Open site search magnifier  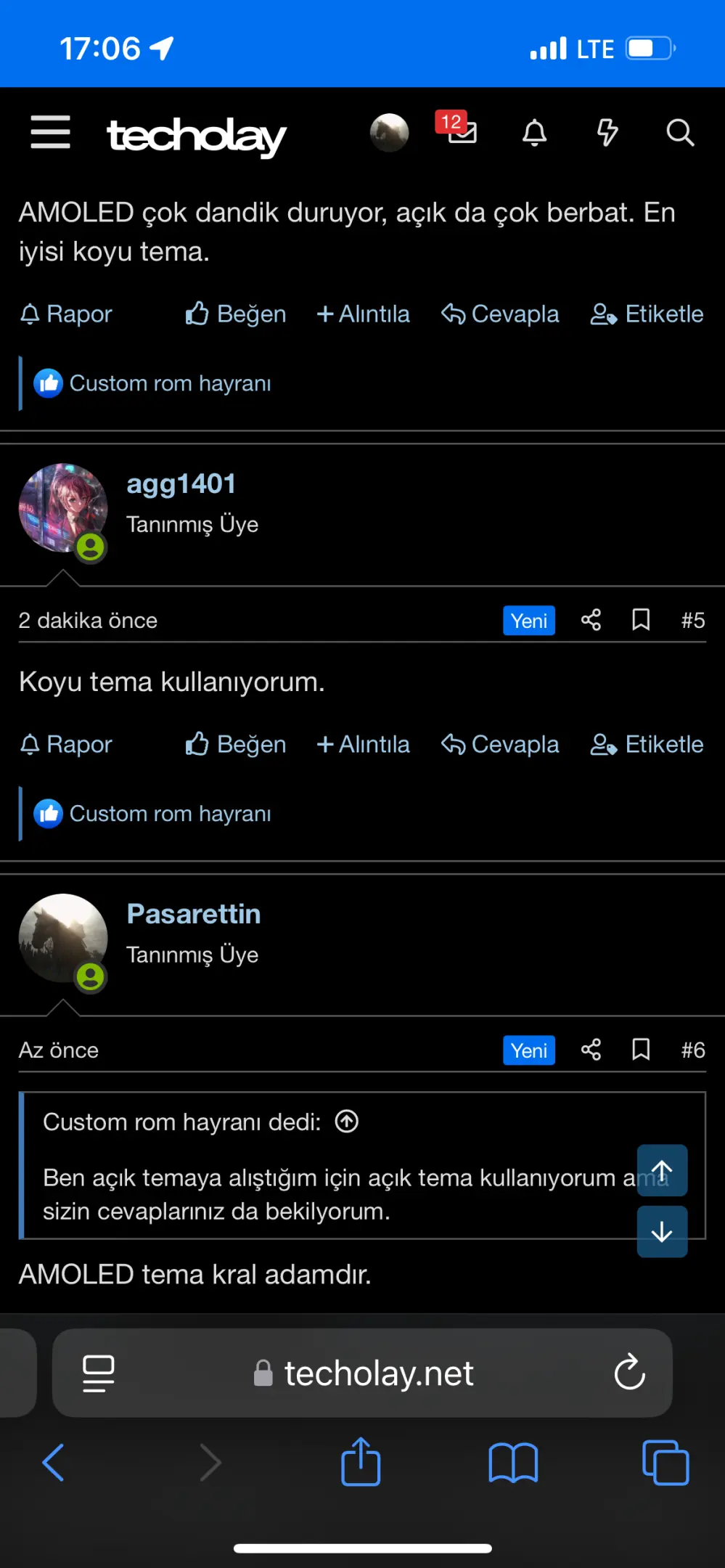click(x=680, y=132)
